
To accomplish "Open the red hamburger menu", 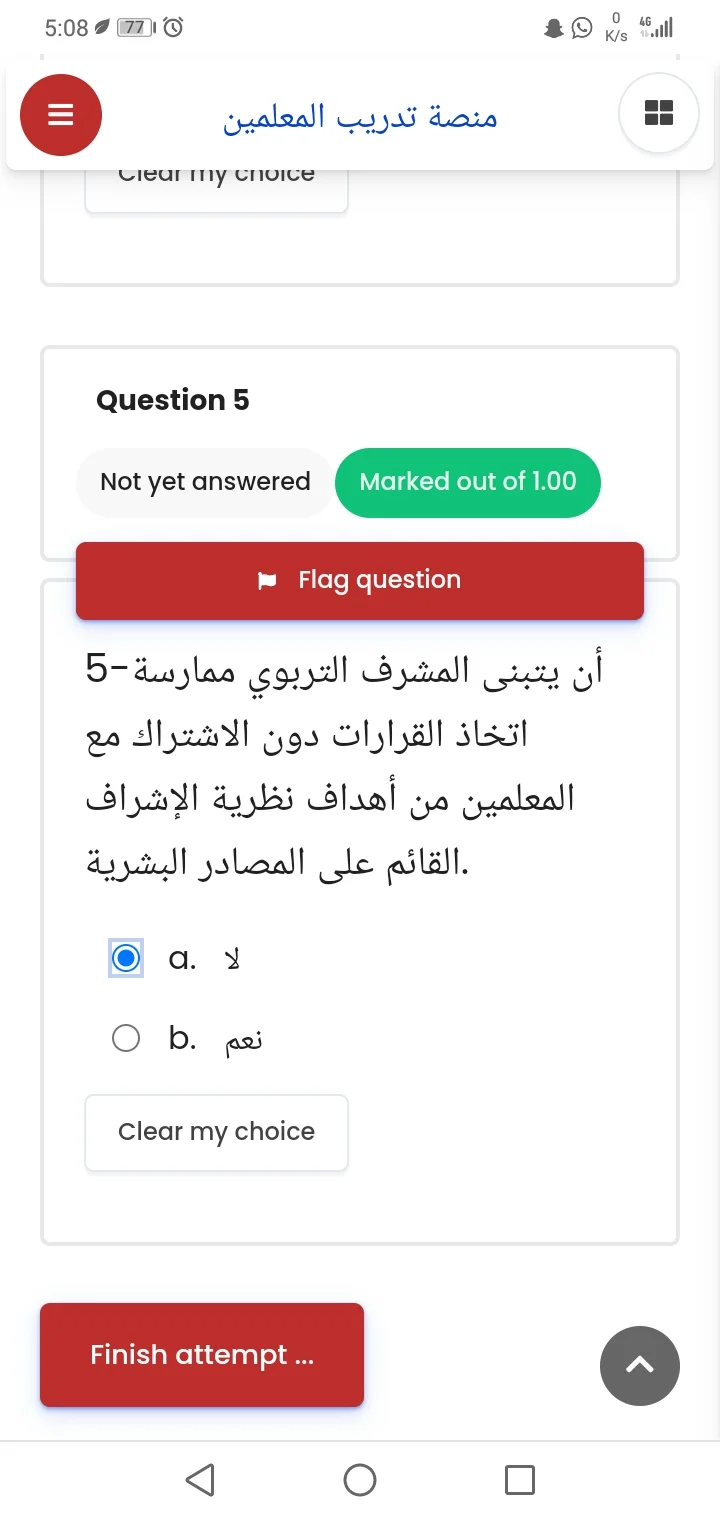I will (x=61, y=115).
